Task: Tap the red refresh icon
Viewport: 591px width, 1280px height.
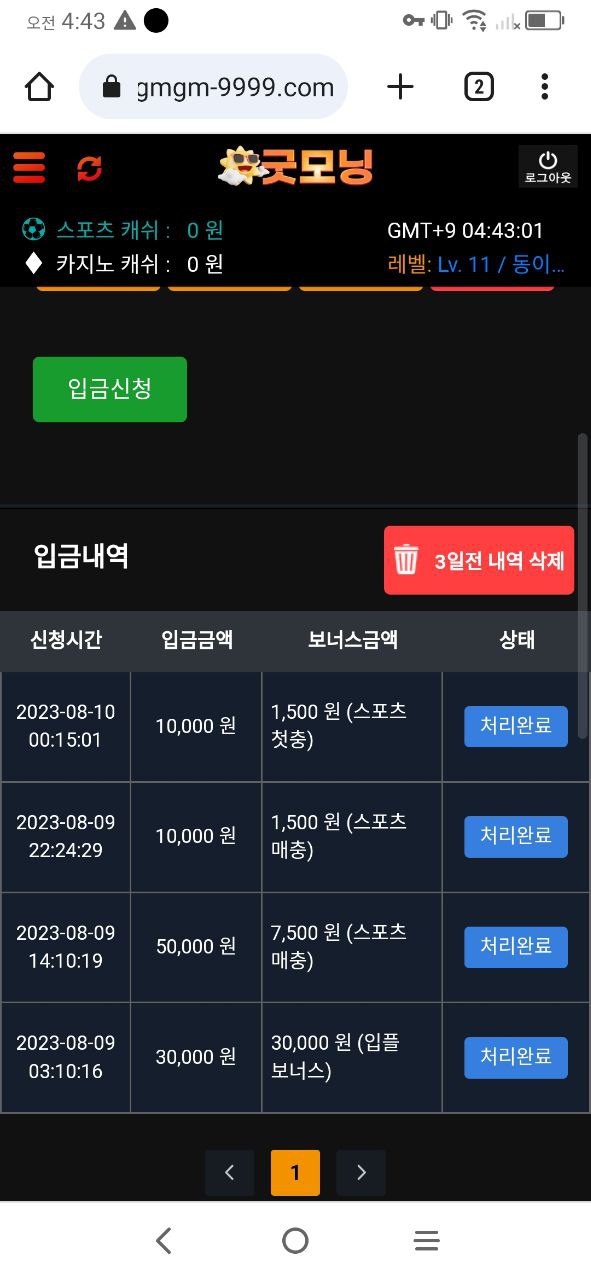Action: [90, 168]
